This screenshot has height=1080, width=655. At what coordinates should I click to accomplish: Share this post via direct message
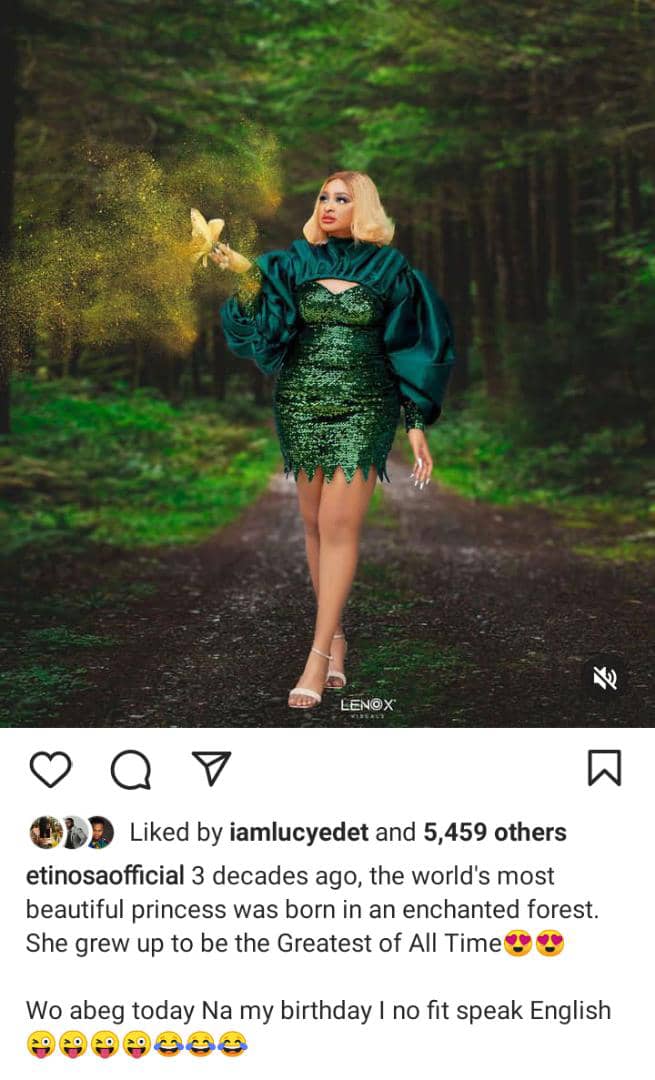[210, 769]
